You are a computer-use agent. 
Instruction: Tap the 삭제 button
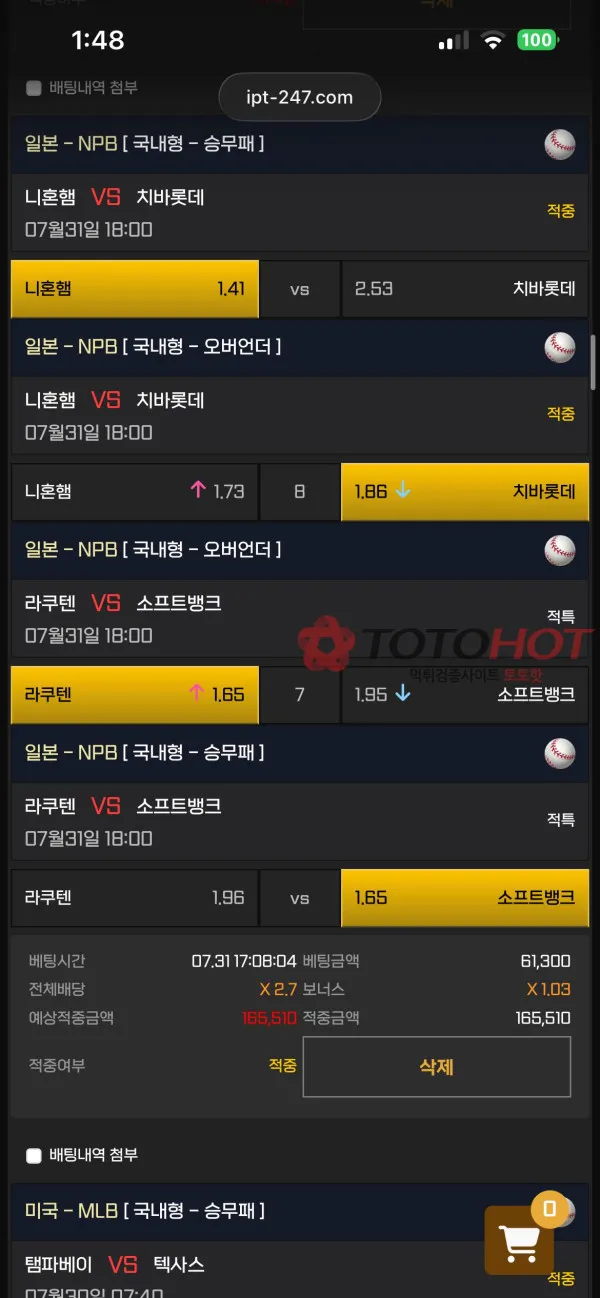tap(437, 1067)
